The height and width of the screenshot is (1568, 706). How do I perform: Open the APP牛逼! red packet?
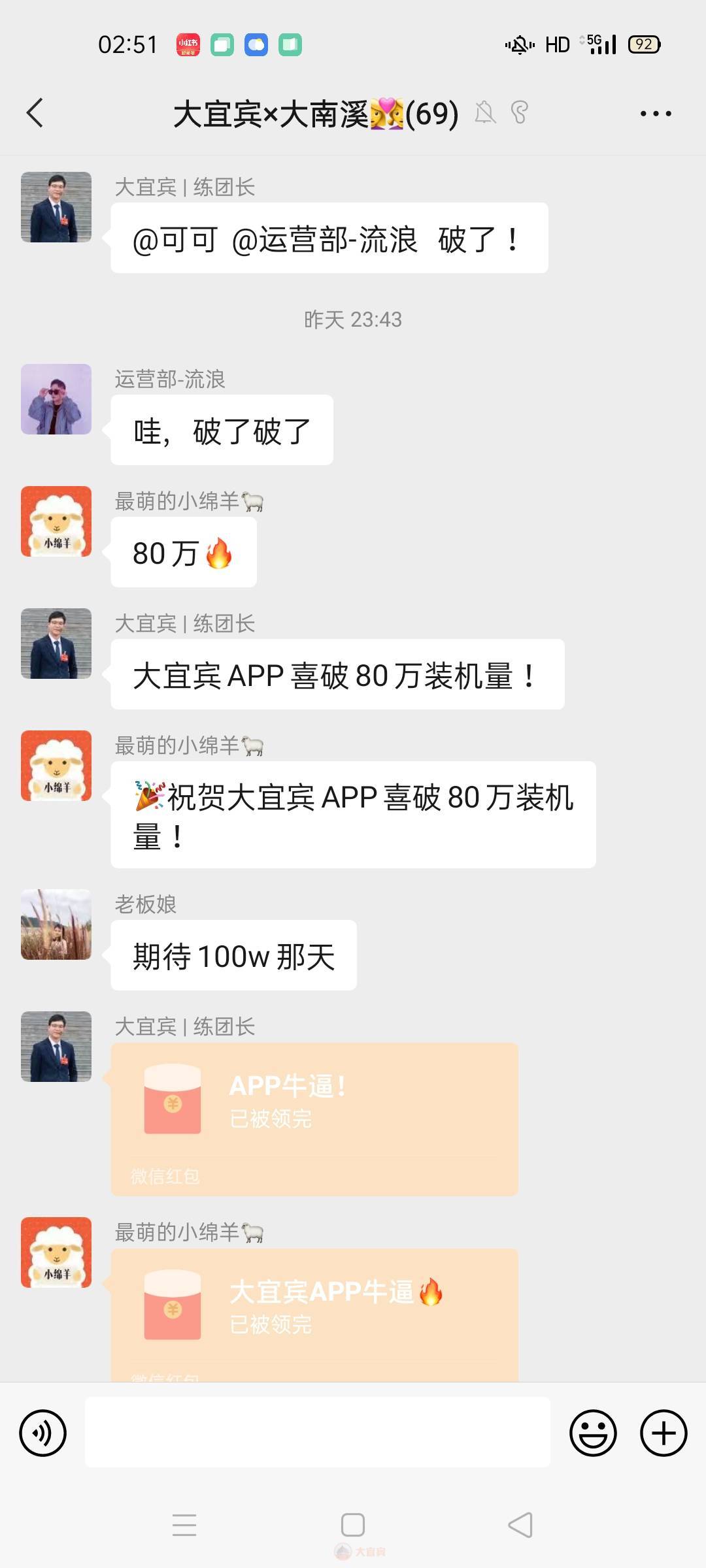pos(314,1119)
